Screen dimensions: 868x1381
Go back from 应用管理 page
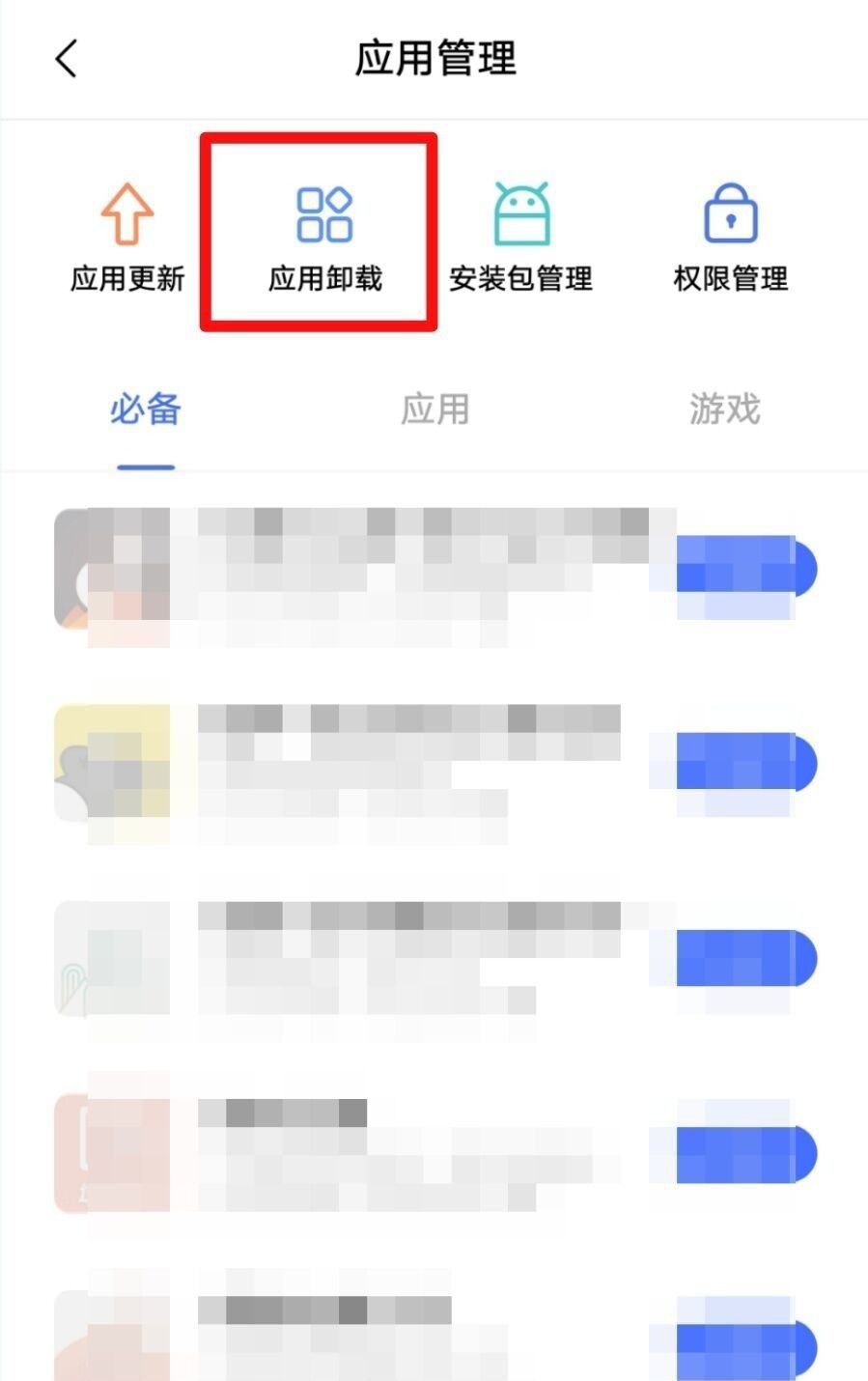66,59
